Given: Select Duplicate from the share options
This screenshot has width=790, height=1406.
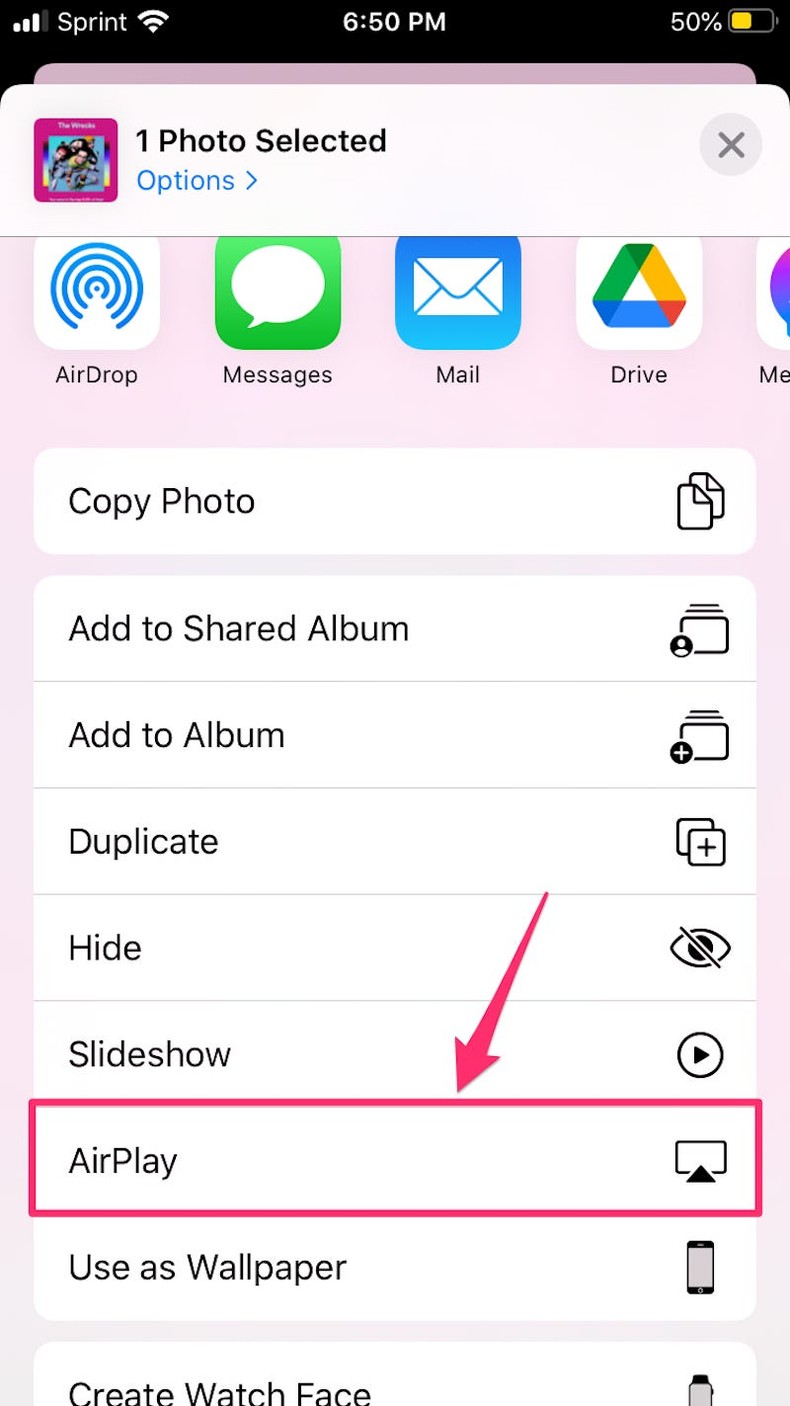Looking at the screenshot, I should click(143, 842).
